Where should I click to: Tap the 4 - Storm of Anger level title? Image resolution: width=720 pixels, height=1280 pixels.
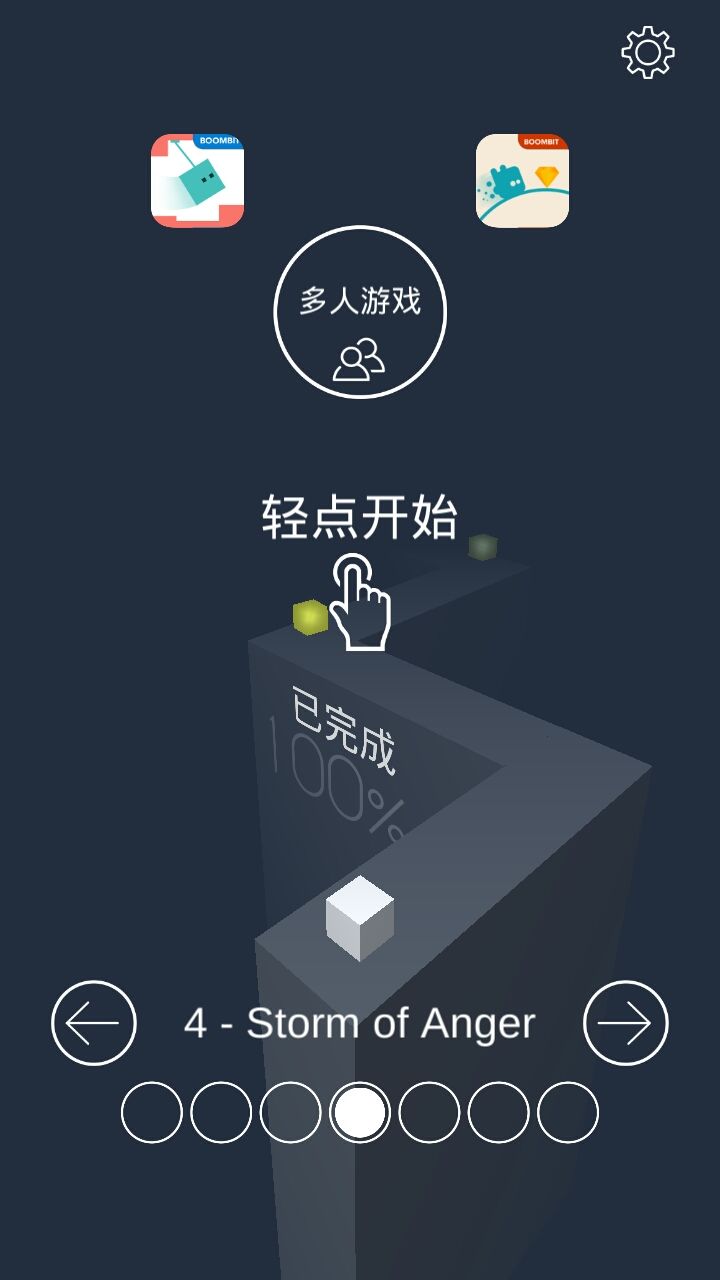click(x=360, y=1022)
